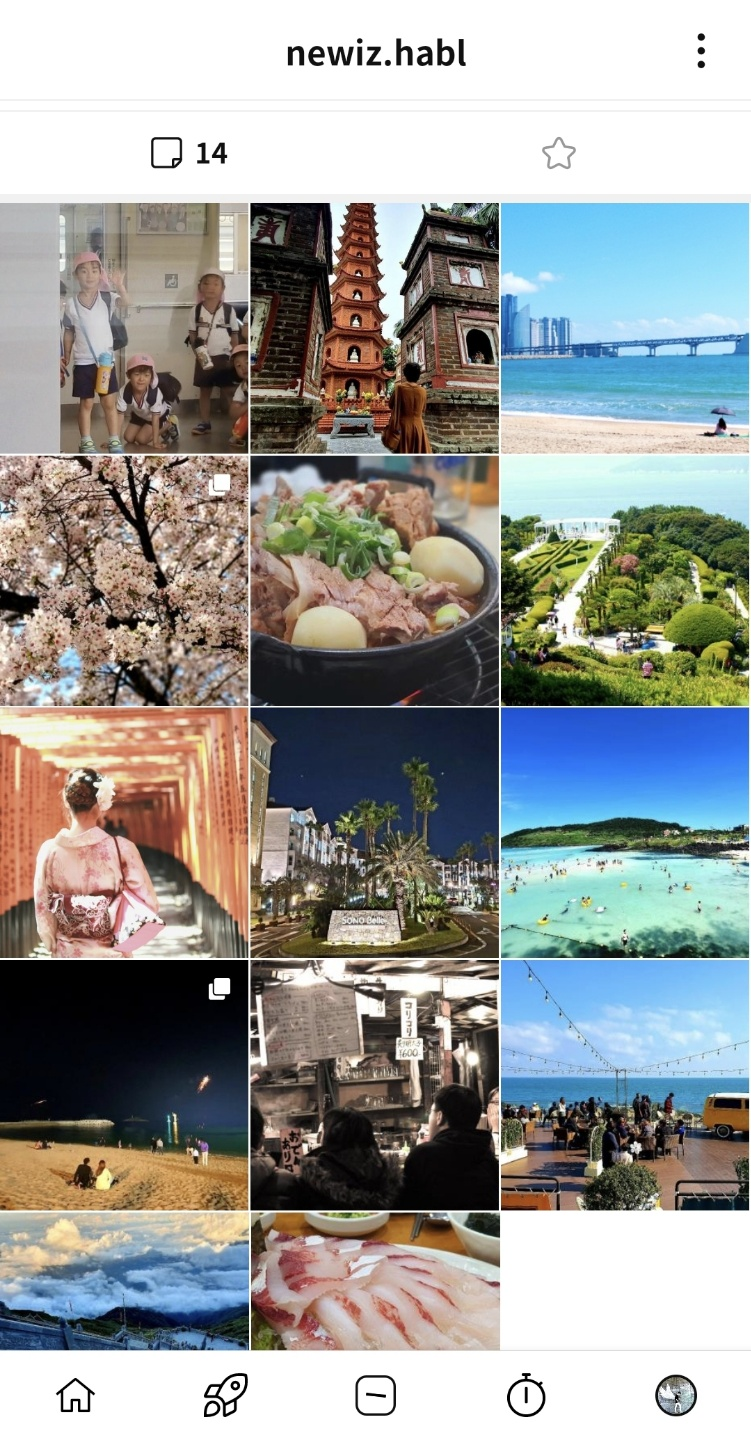
Task: Open the night beach fireworks post
Action: [x=124, y=1085]
